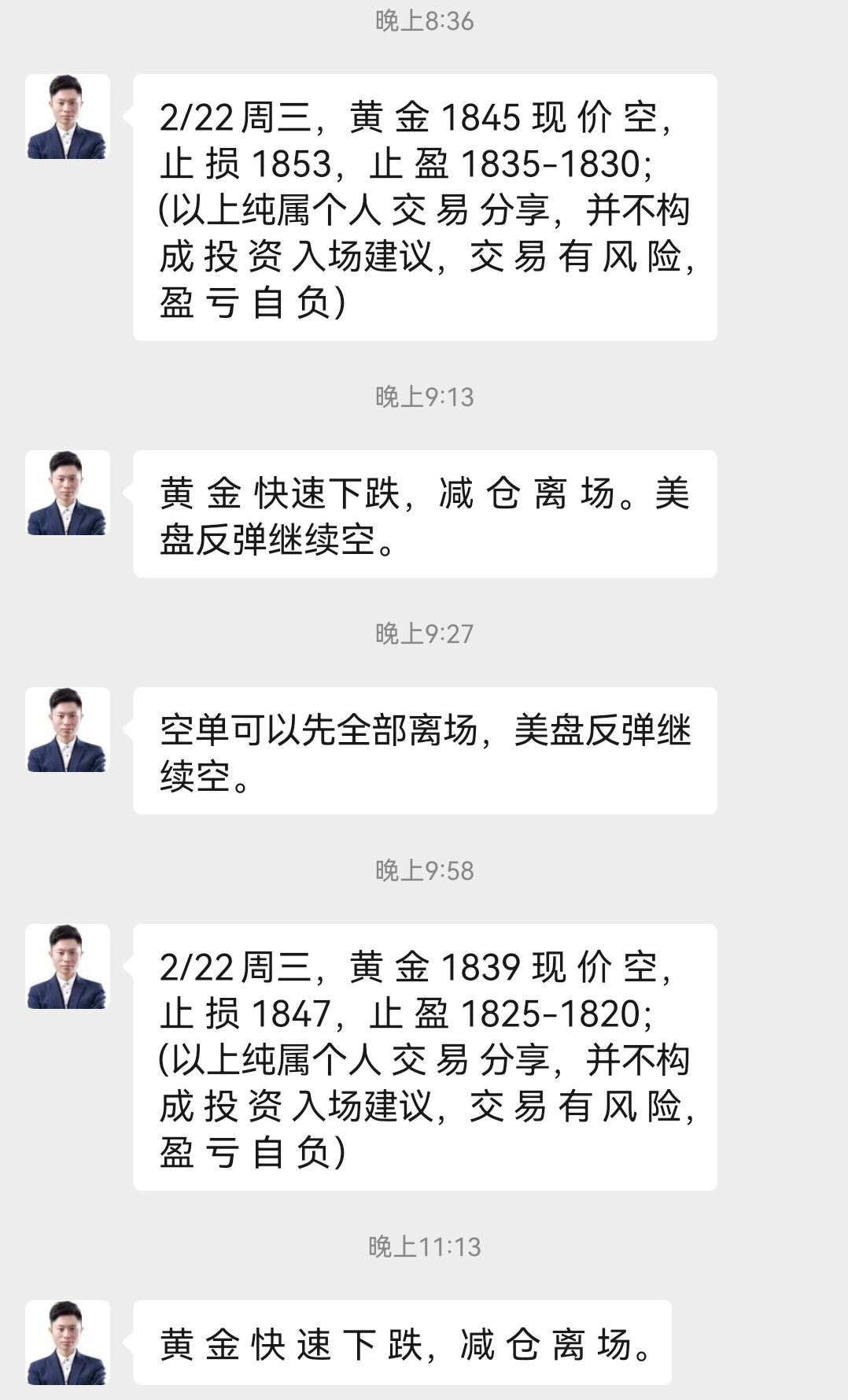Tap the avatar next to the 晚上11:13 message
Screen dimensions: 848x1400
pyautogui.click(x=67, y=1343)
